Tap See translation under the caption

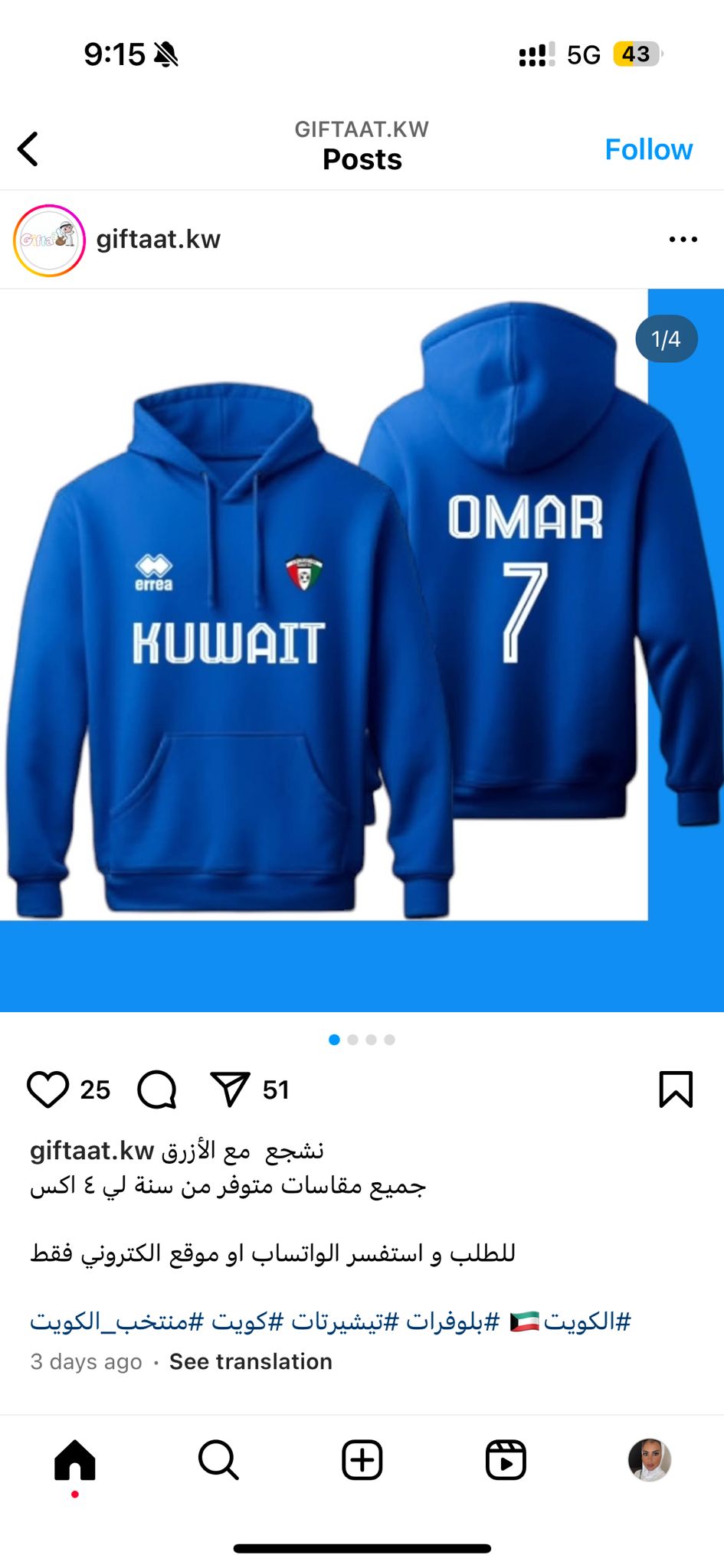click(251, 1361)
